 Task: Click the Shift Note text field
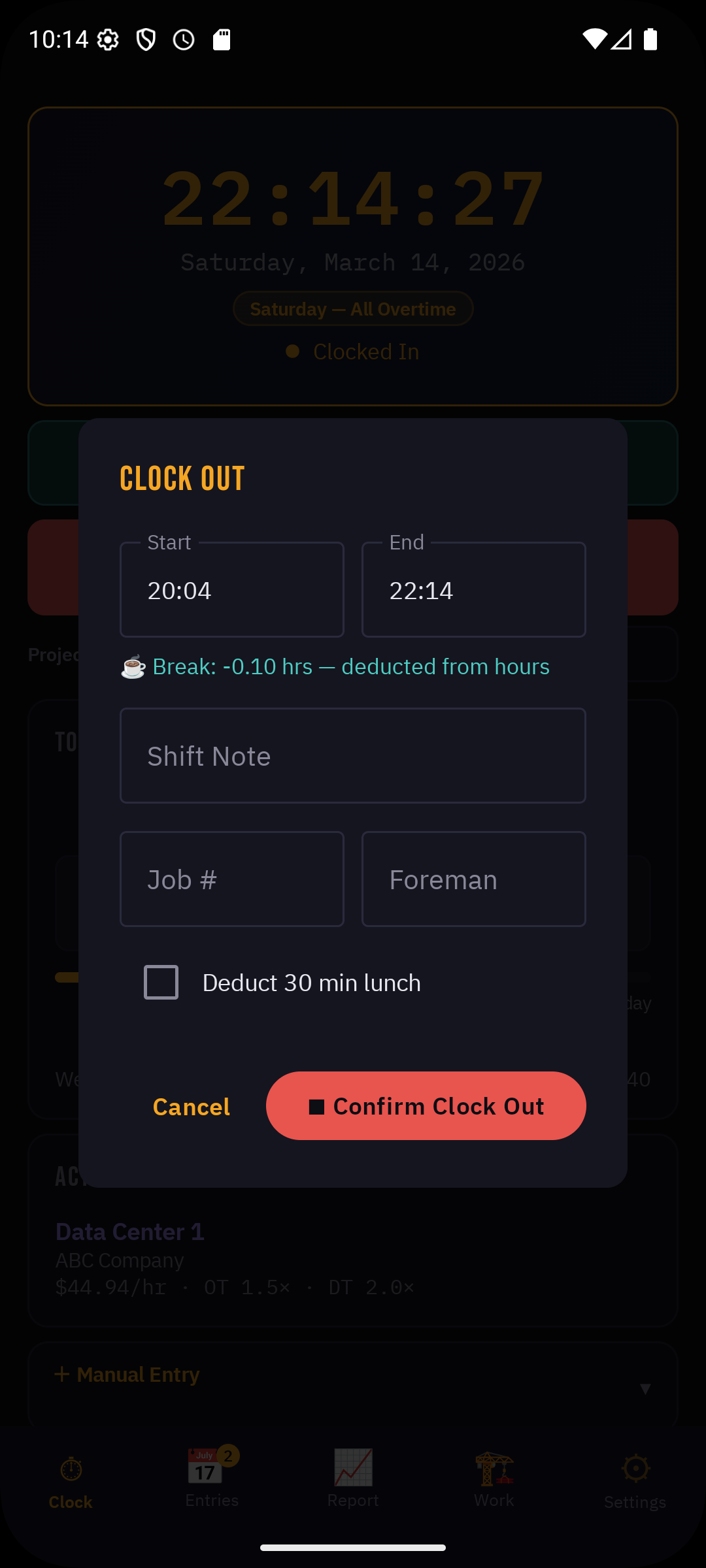(353, 755)
